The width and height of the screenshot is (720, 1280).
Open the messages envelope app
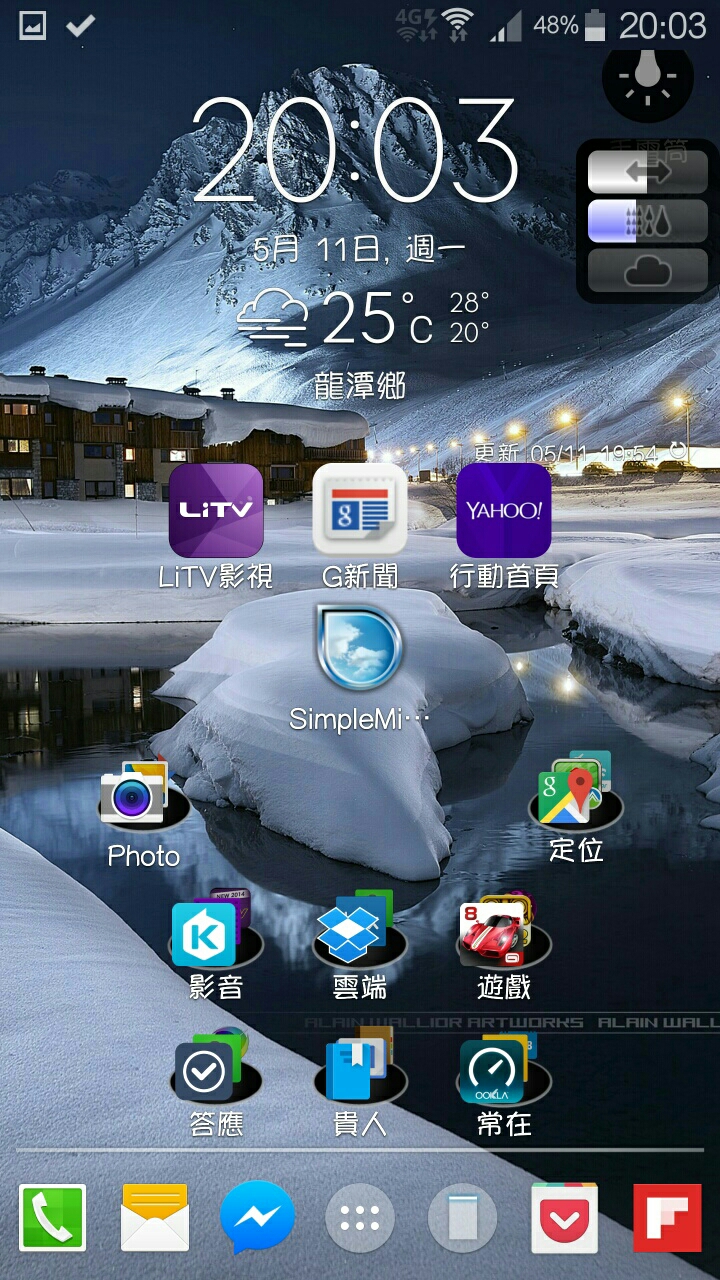point(155,1218)
